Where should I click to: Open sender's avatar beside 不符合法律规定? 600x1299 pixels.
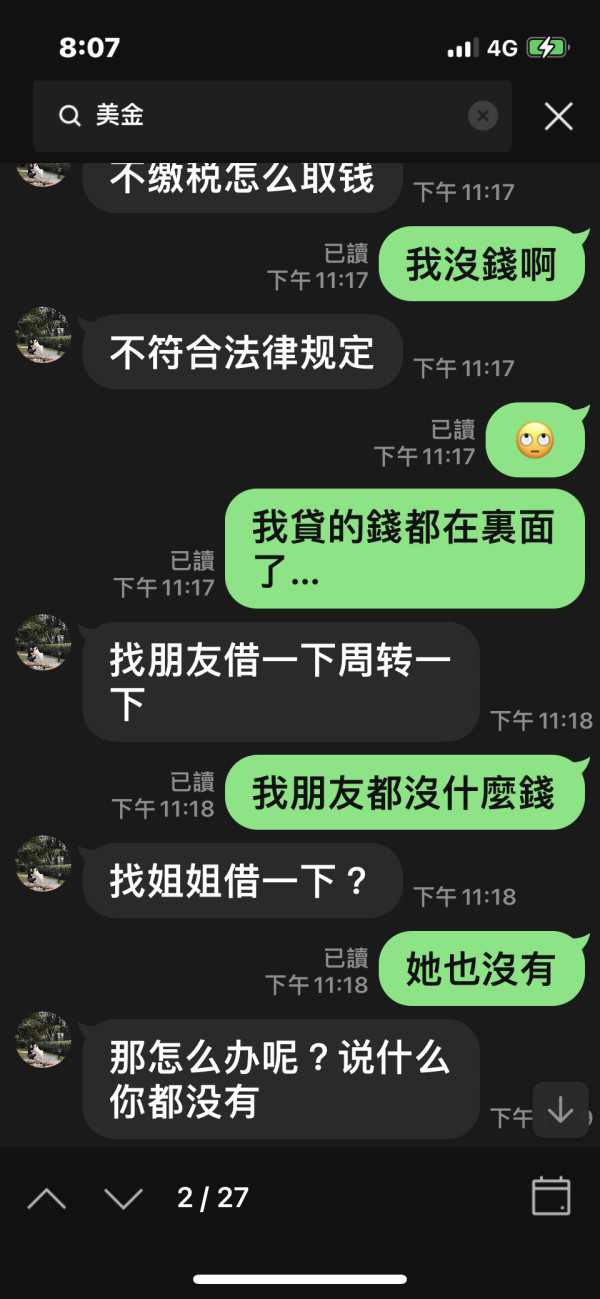(x=44, y=336)
